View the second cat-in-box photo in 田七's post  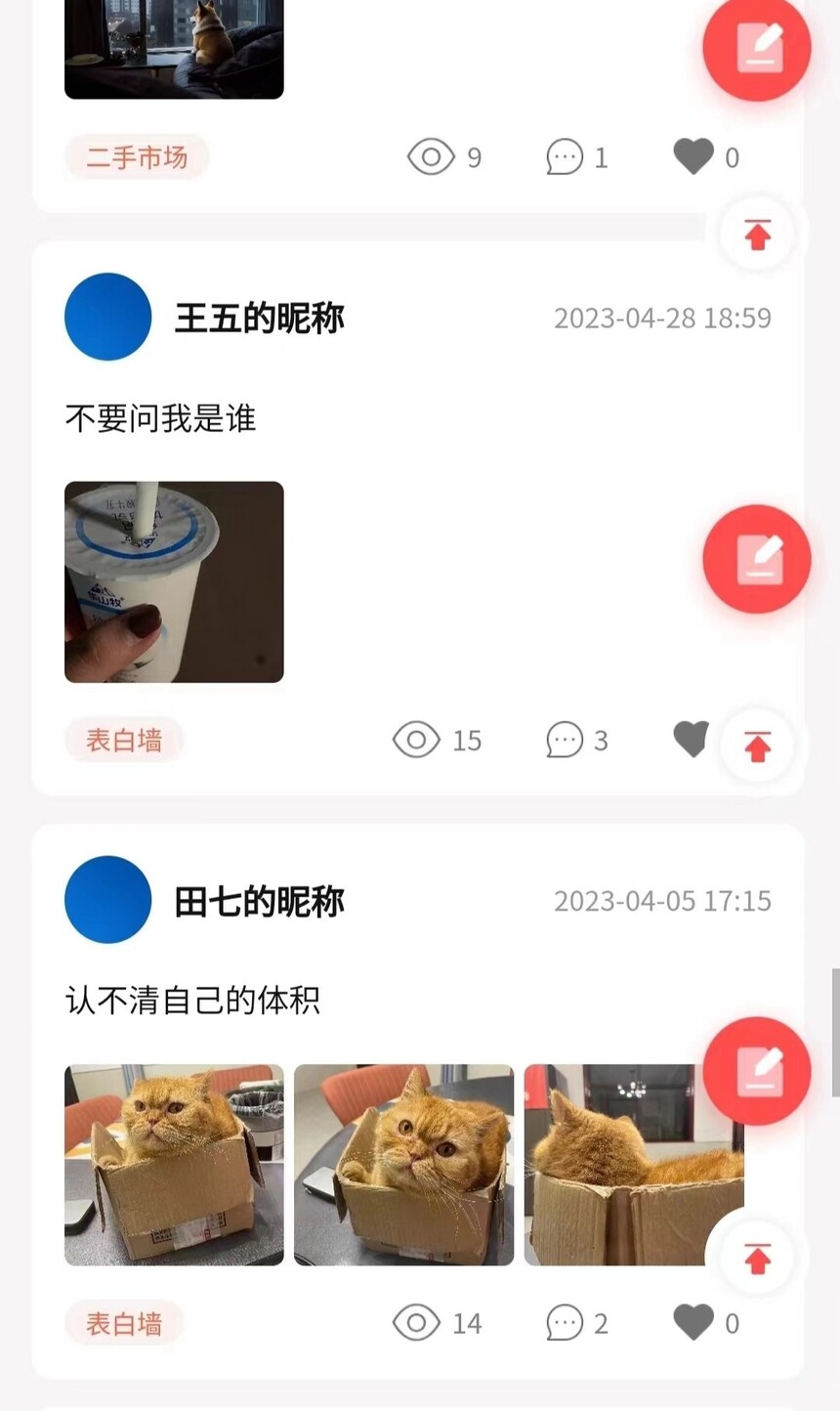pos(403,1165)
